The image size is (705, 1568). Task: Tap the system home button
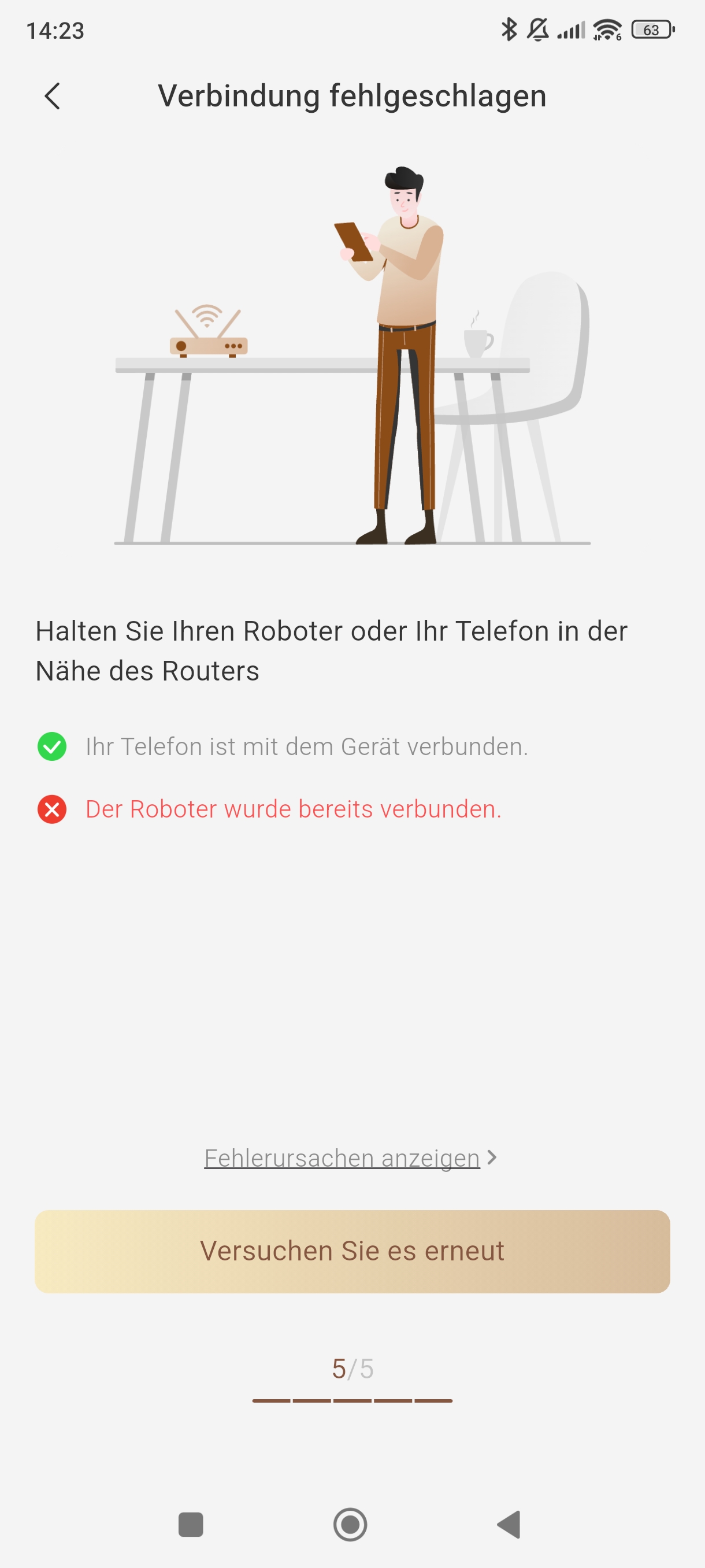pyautogui.click(x=350, y=1525)
